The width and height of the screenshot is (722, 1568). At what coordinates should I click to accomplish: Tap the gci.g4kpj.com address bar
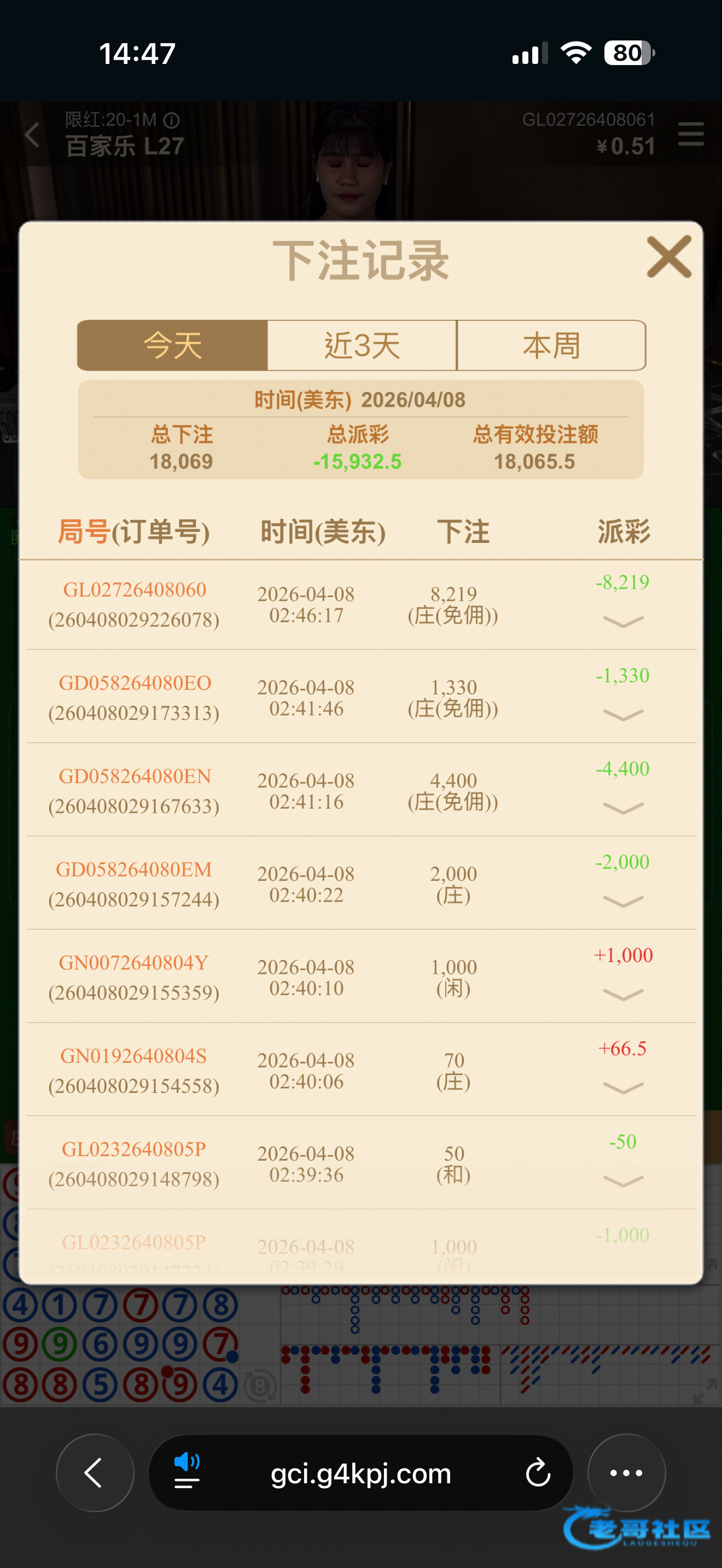point(360,1472)
